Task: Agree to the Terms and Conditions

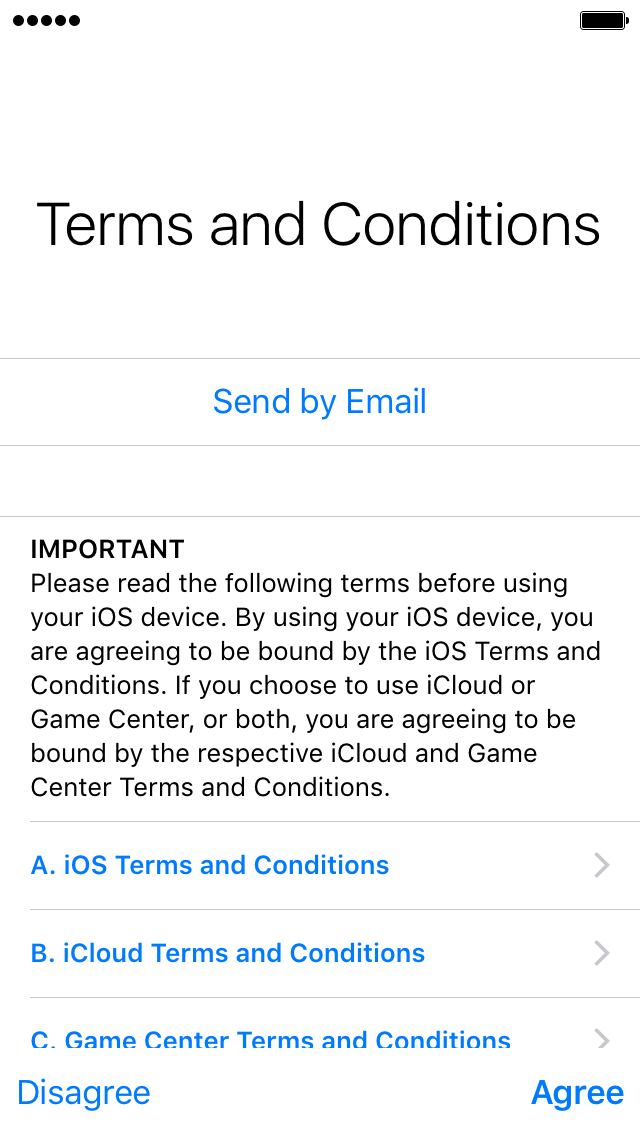Action: pos(578,1093)
